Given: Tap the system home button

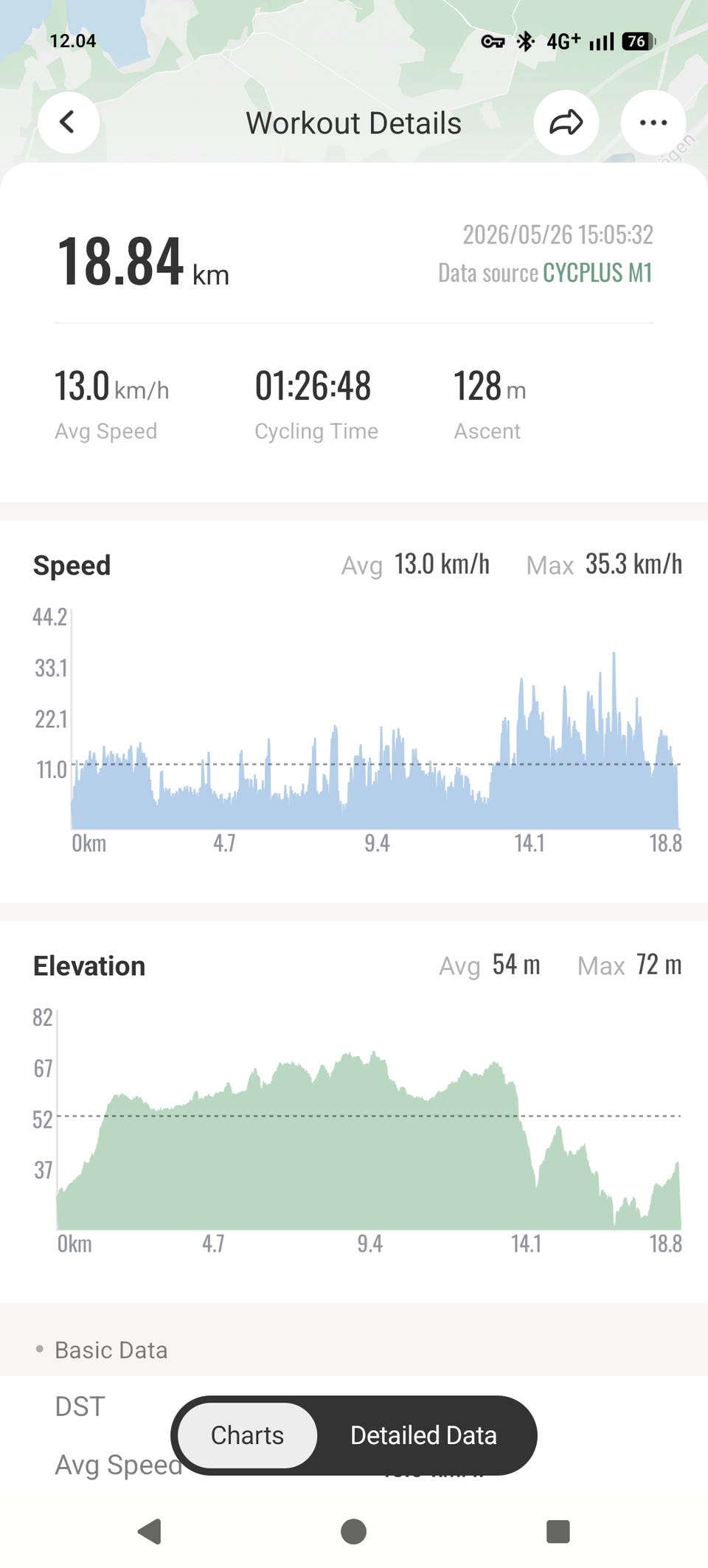Looking at the screenshot, I should (x=354, y=1531).
